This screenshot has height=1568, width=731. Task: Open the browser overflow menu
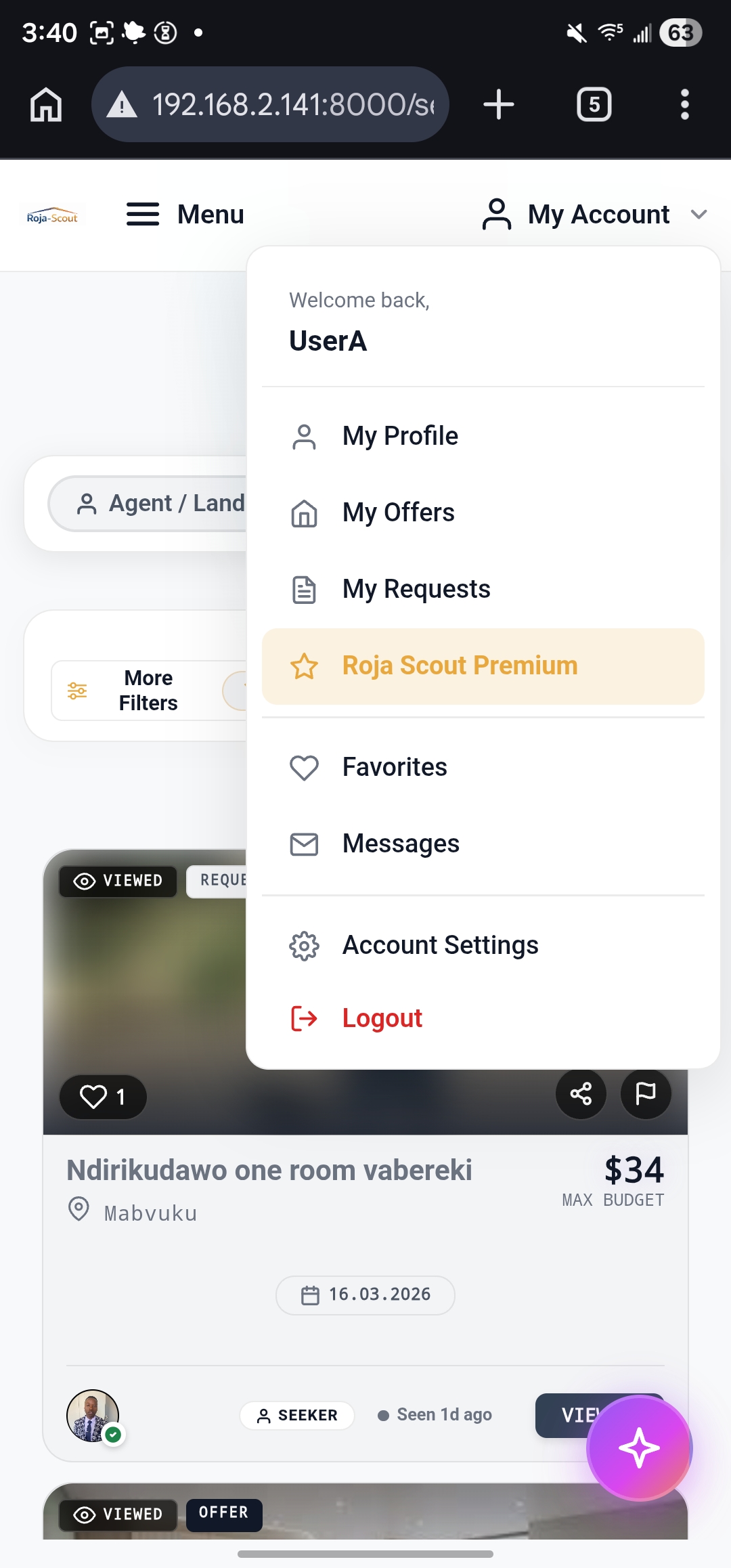click(x=684, y=105)
